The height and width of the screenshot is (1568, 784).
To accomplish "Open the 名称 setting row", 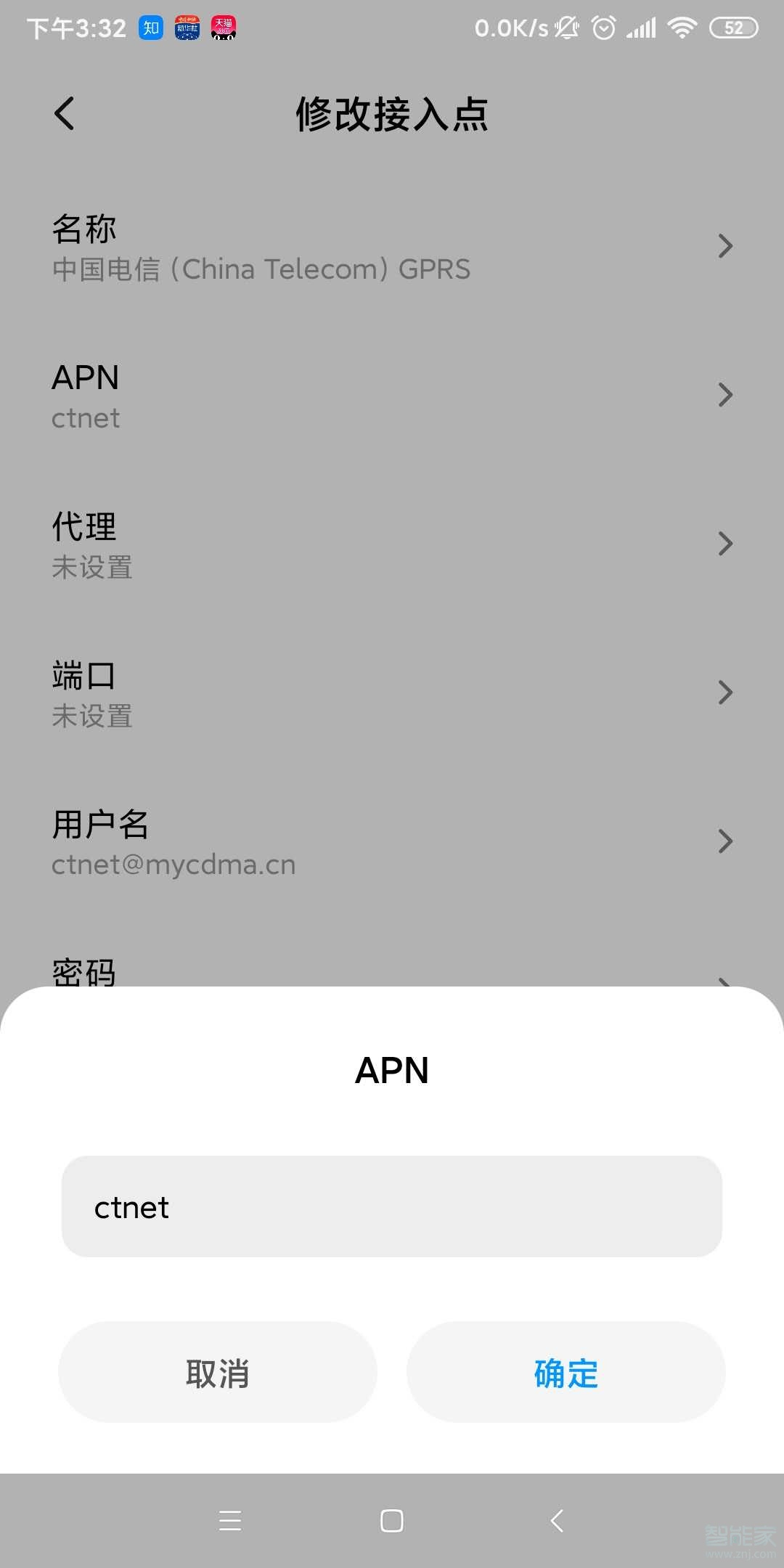I will click(x=392, y=248).
